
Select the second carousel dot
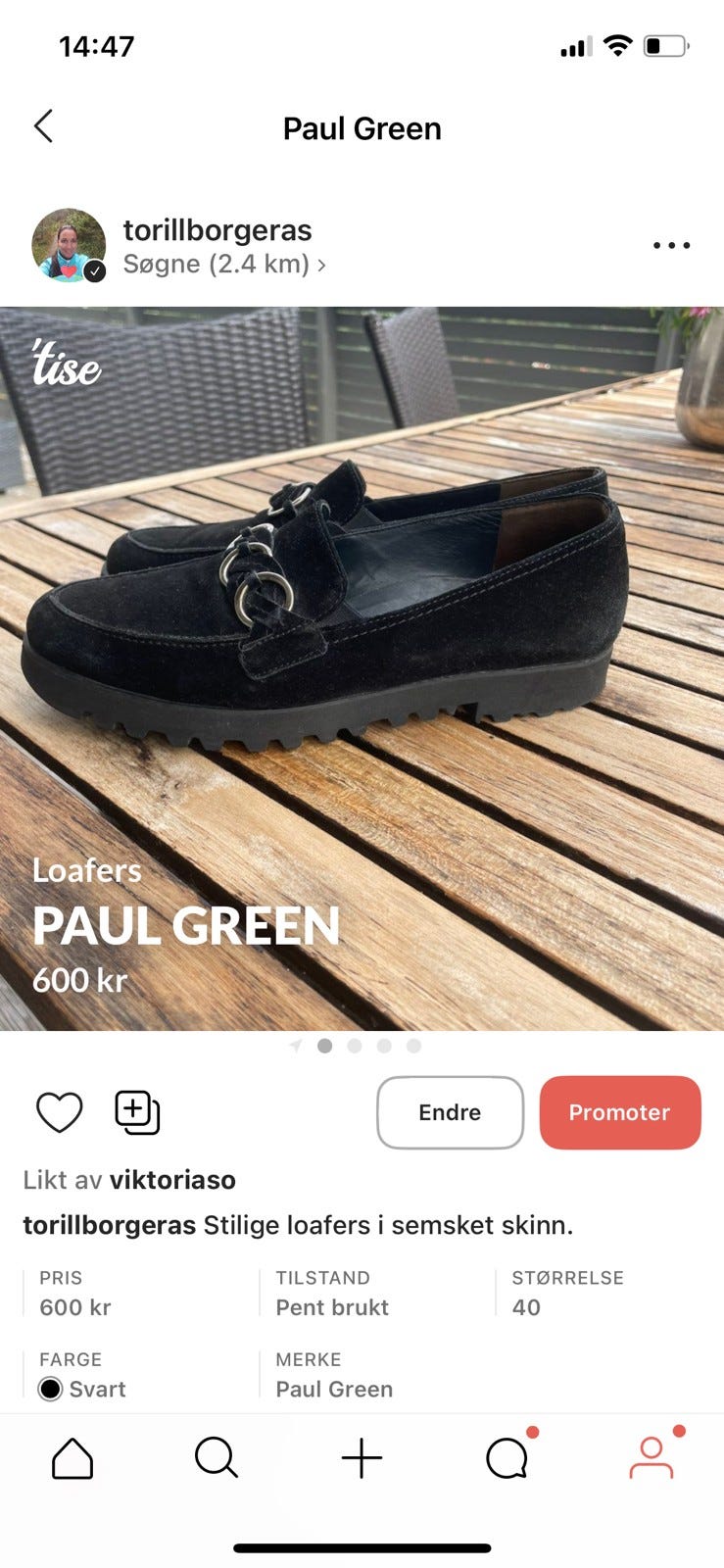353,1047
